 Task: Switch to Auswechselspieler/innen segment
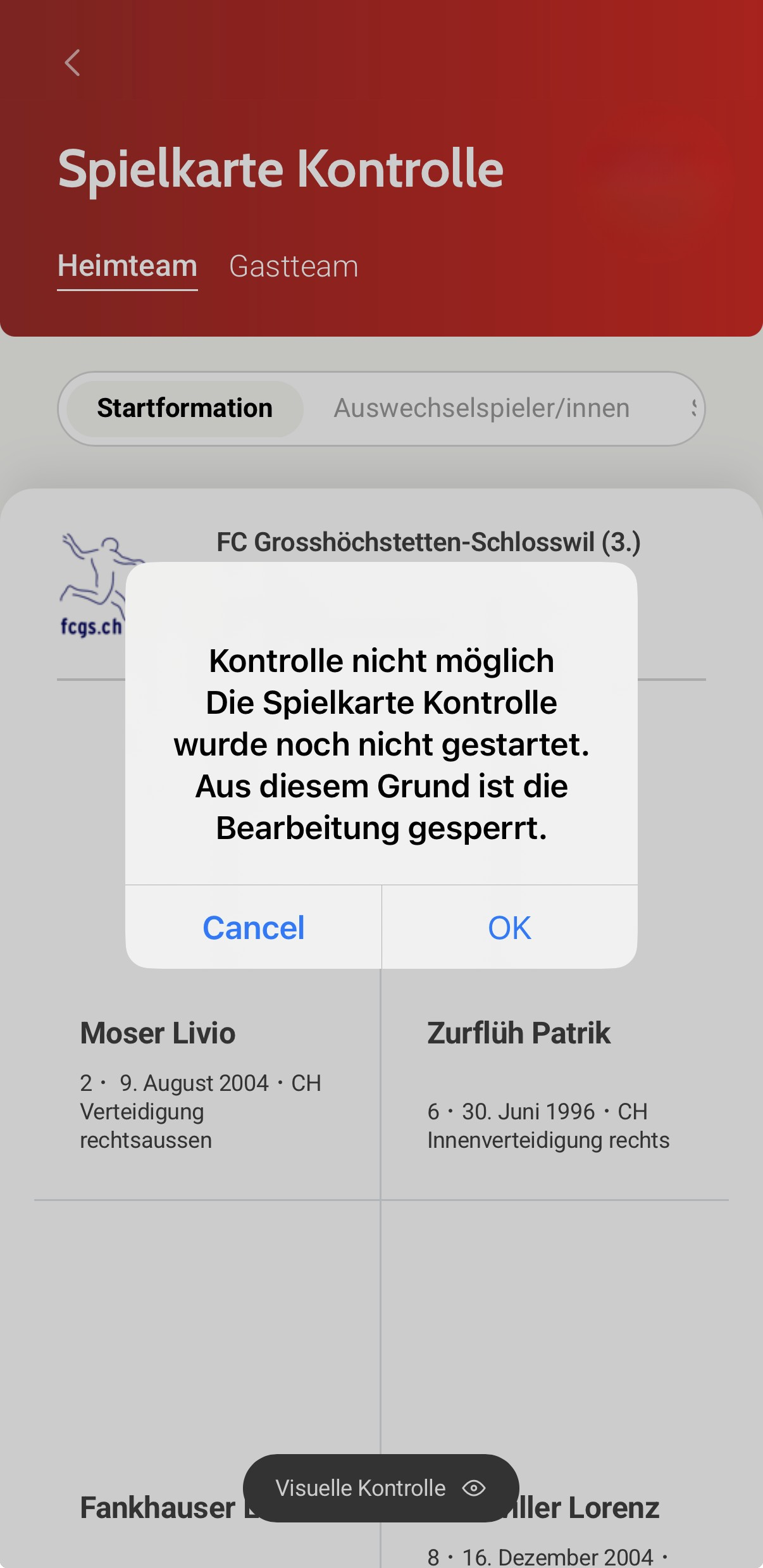point(481,408)
